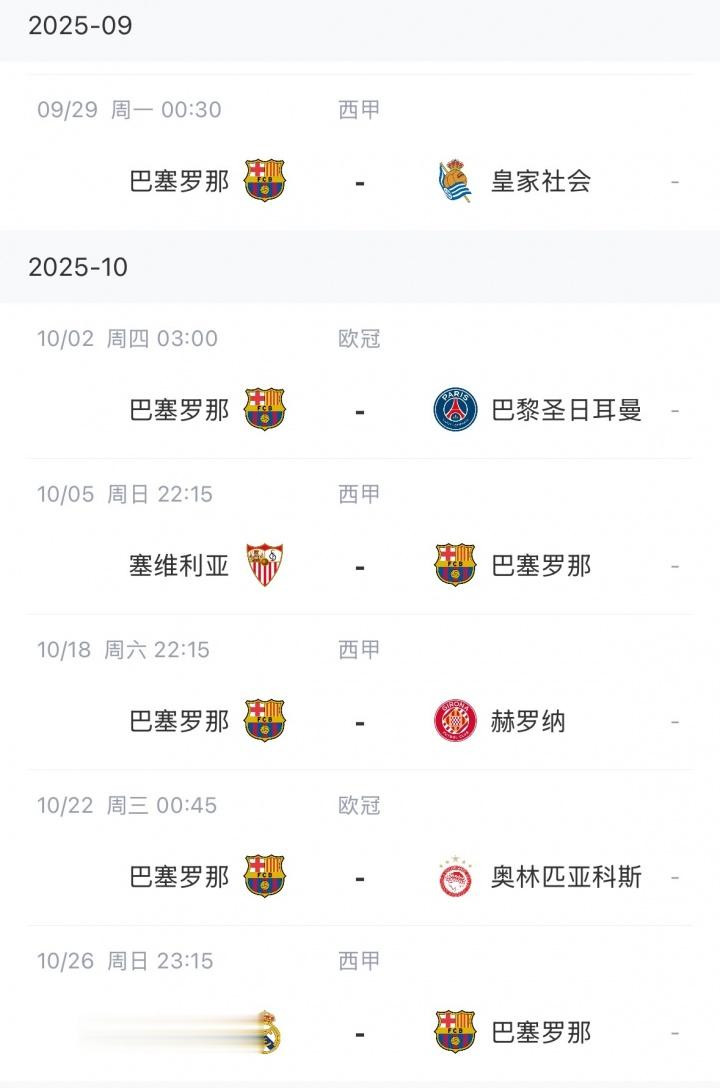Select the 巴塞罗那 vs 赫罗纳 西甲 match
The image size is (720, 1088).
click(360, 721)
